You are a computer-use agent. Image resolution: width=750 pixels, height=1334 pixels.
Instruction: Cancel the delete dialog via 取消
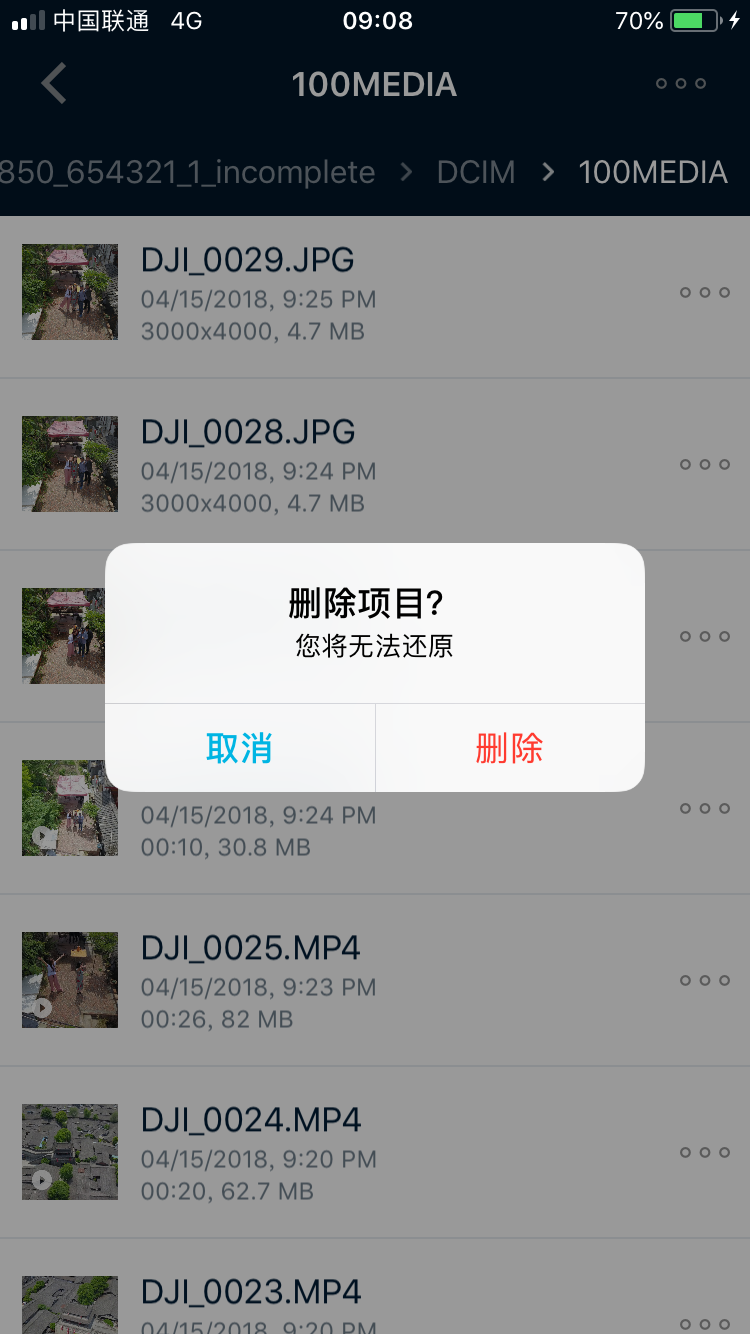239,748
